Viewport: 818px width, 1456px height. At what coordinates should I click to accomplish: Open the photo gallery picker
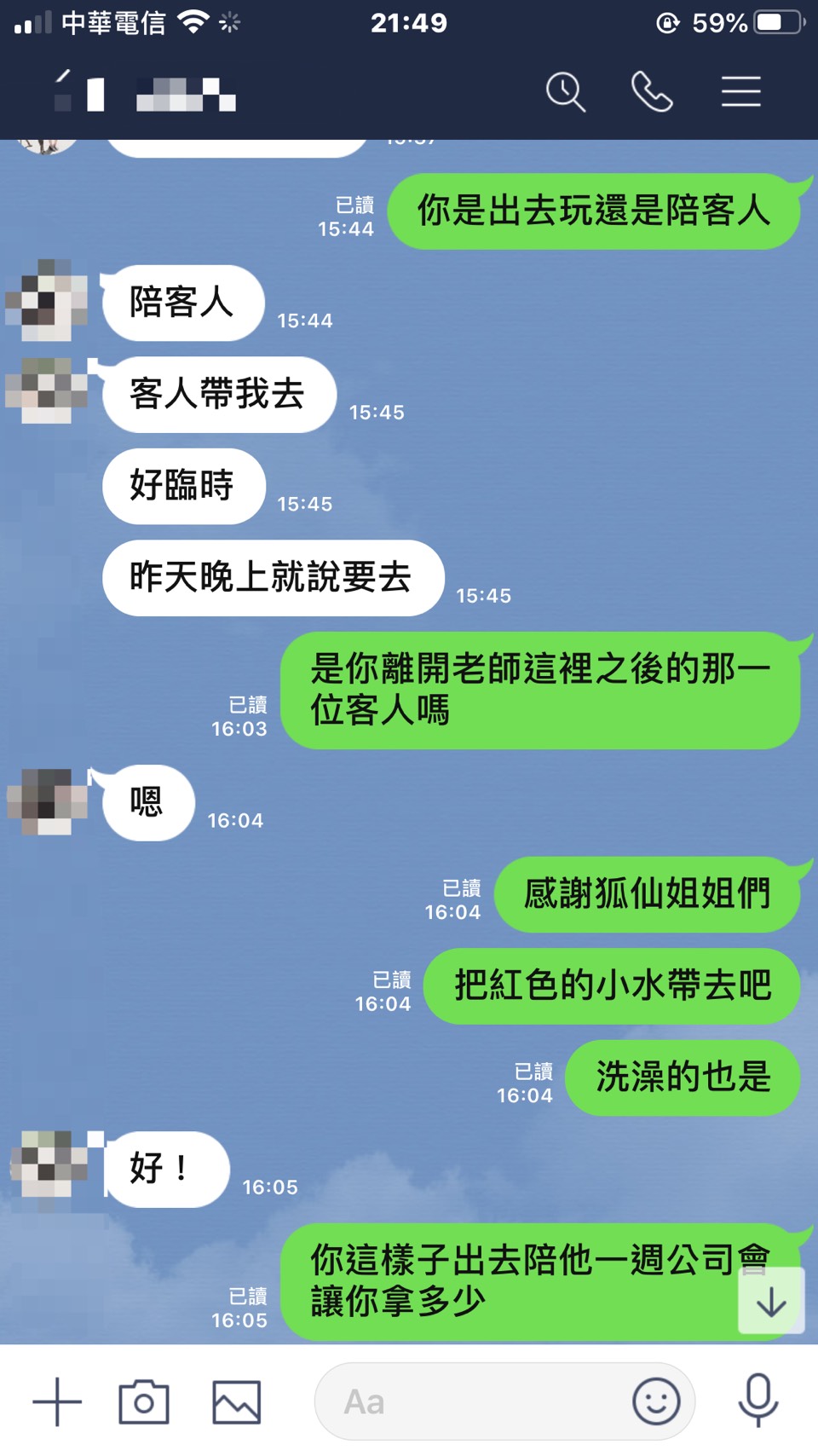coord(236,1401)
